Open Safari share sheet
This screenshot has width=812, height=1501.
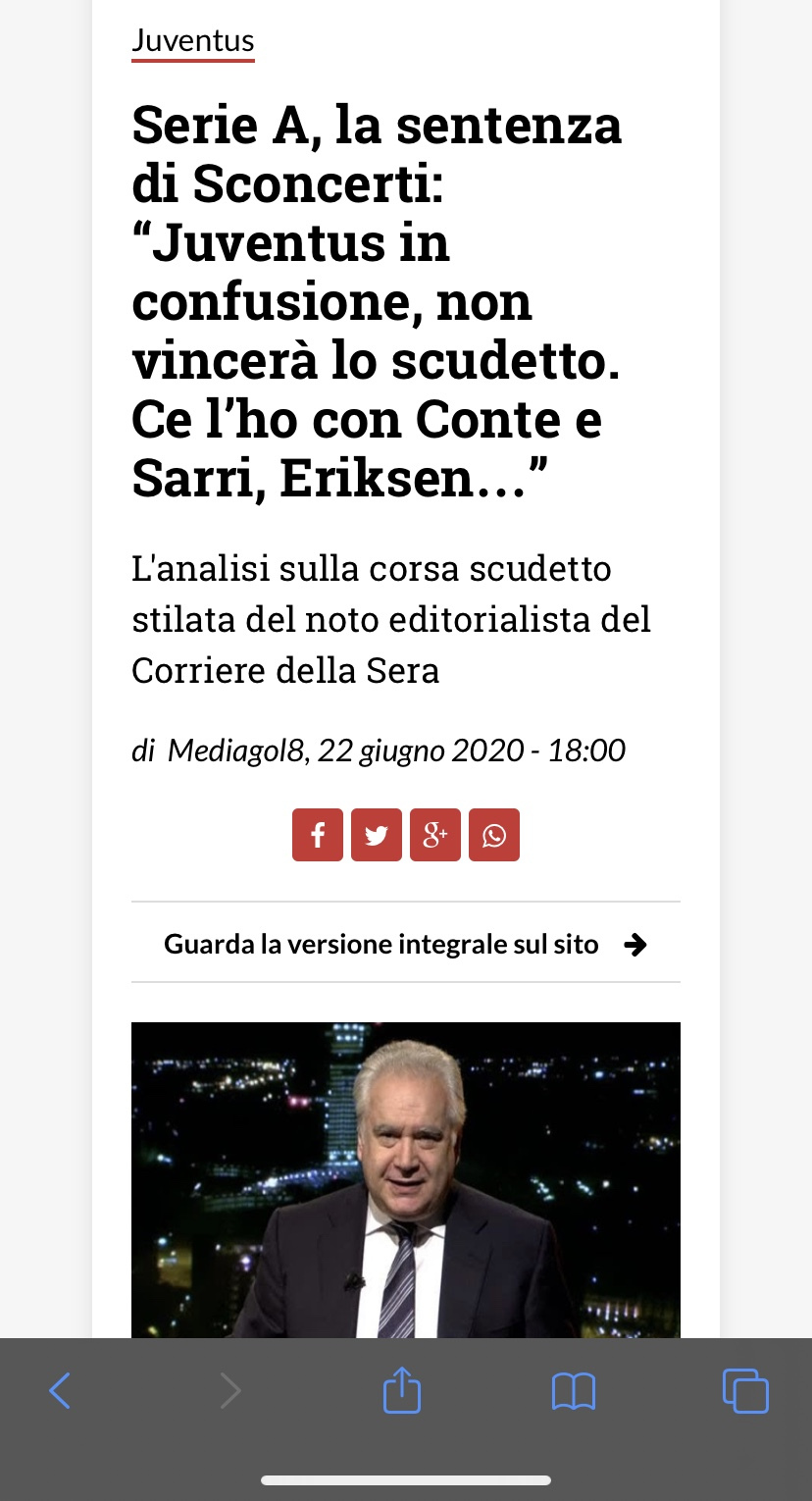tap(401, 1389)
